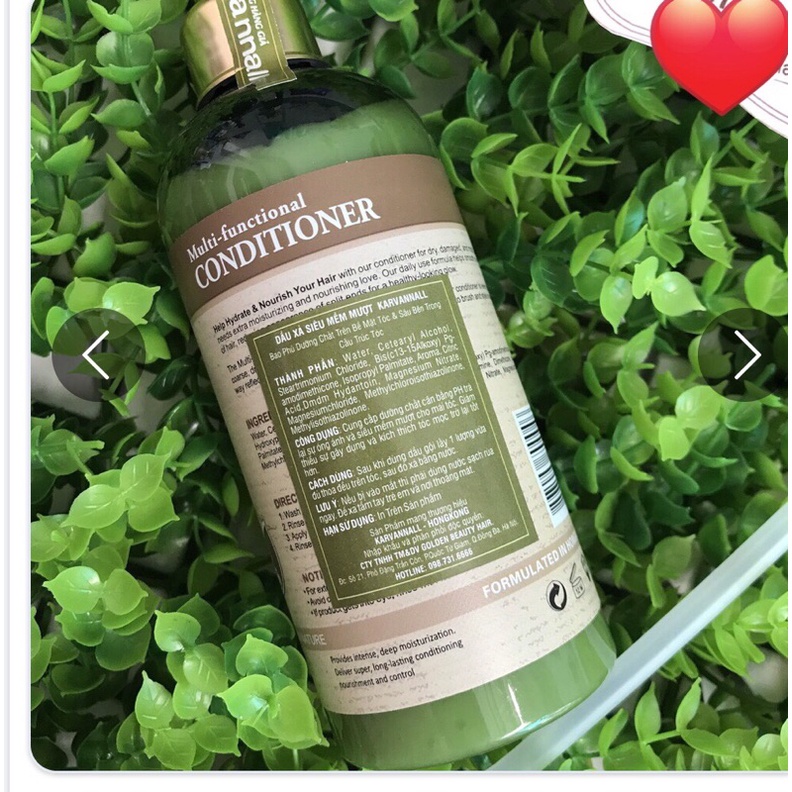
Task: Go to the previous product image
Action: click(96, 356)
